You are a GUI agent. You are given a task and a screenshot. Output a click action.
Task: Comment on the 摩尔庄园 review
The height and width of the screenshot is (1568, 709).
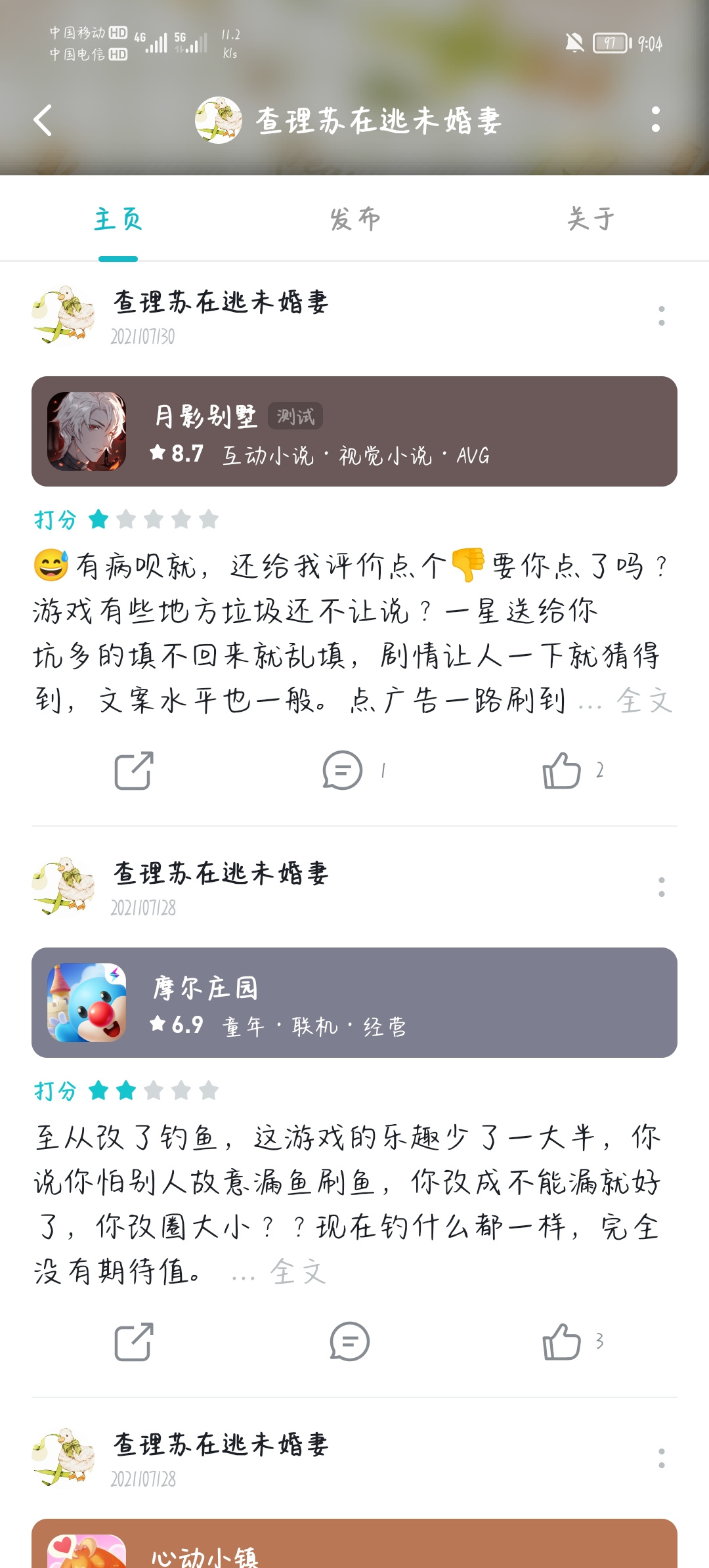(349, 1341)
